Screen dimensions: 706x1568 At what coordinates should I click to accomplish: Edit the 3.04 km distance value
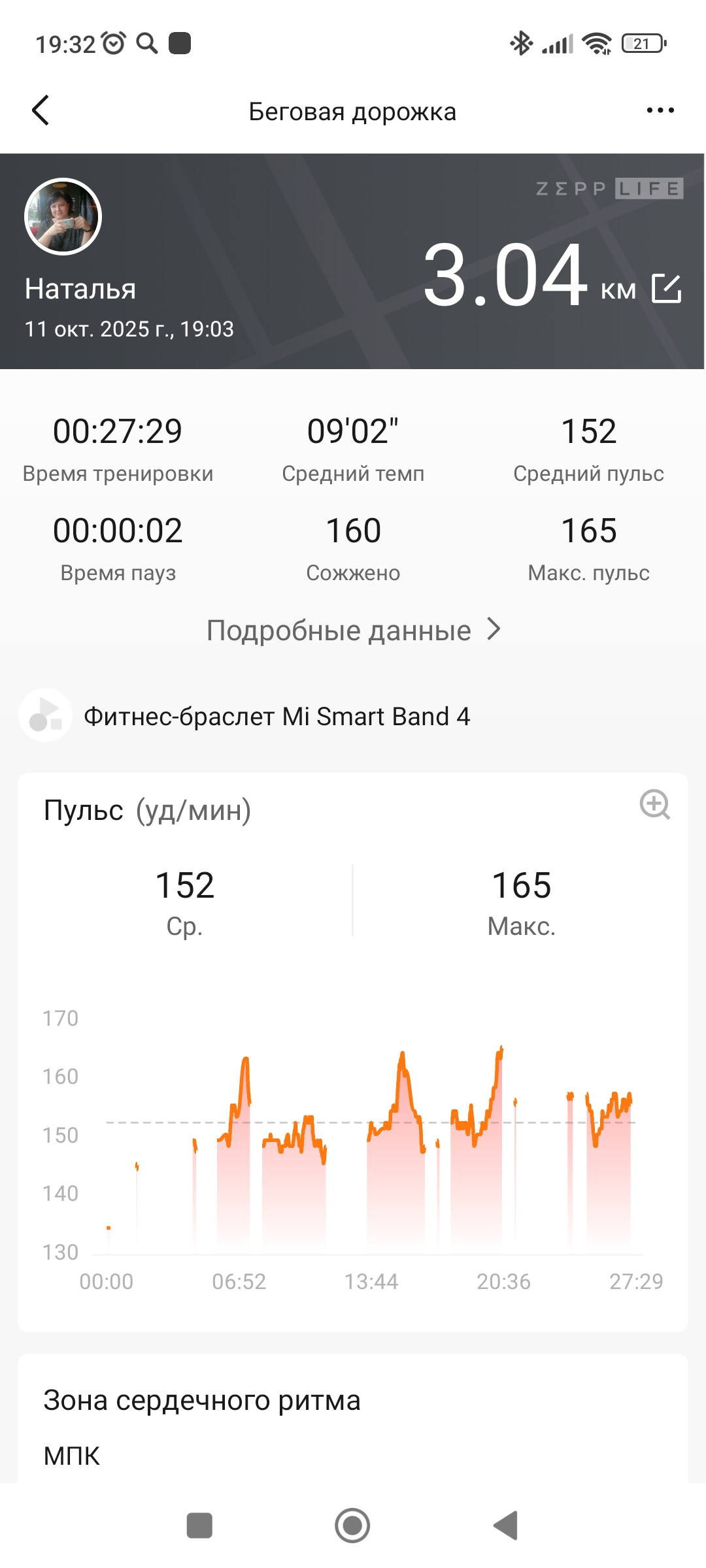(x=667, y=289)
